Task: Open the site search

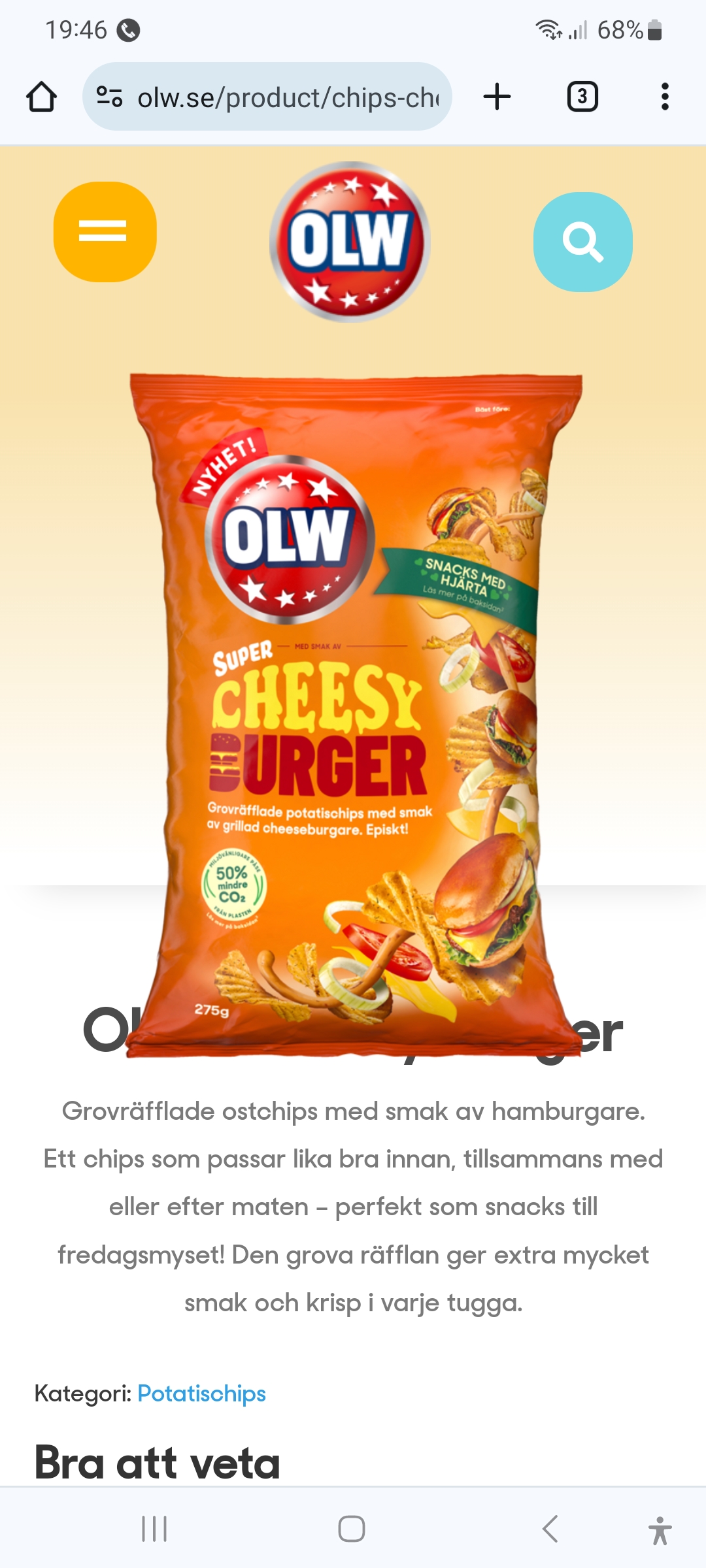Action: (582, 242)
